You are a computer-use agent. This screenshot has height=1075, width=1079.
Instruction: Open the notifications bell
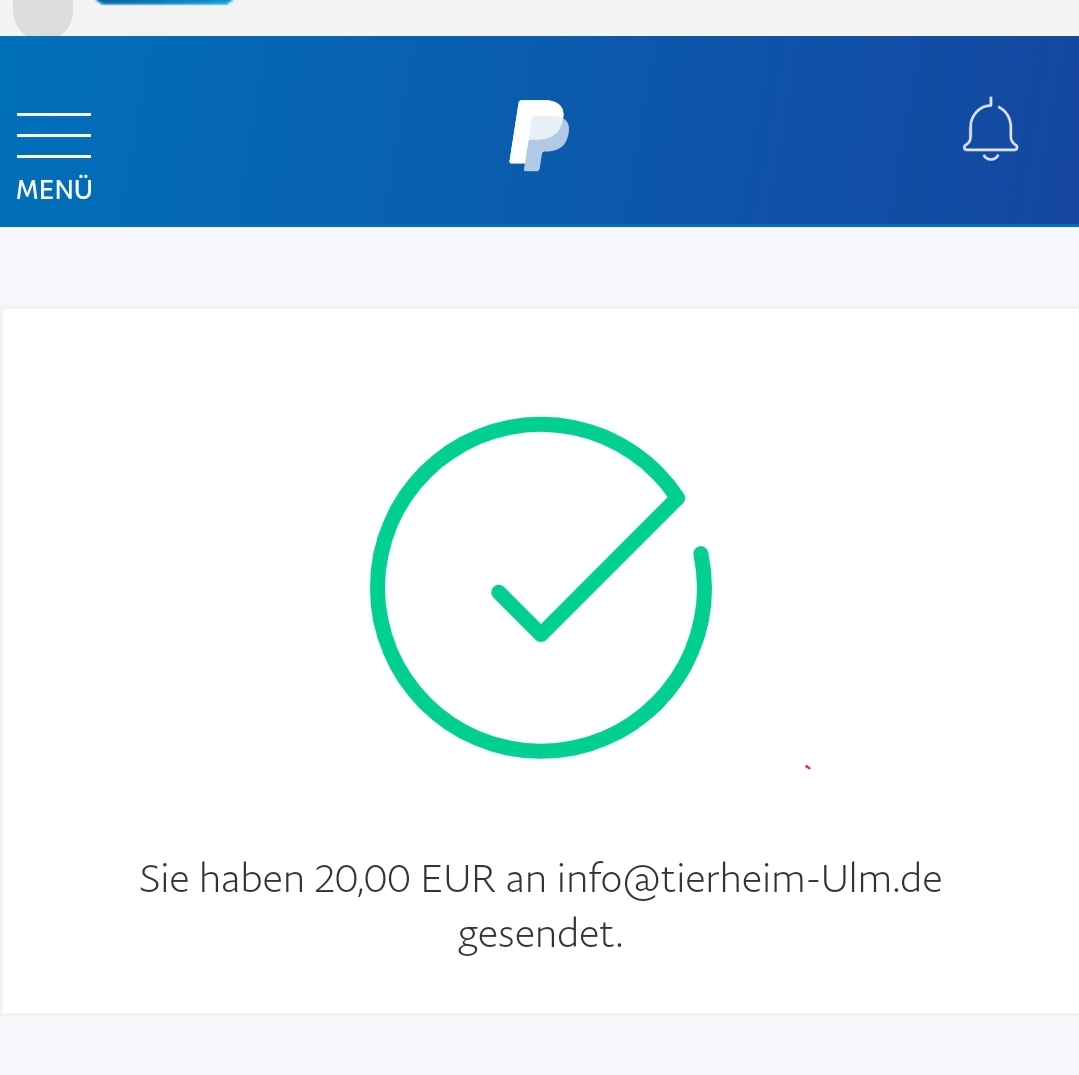(x=990, y=129)
